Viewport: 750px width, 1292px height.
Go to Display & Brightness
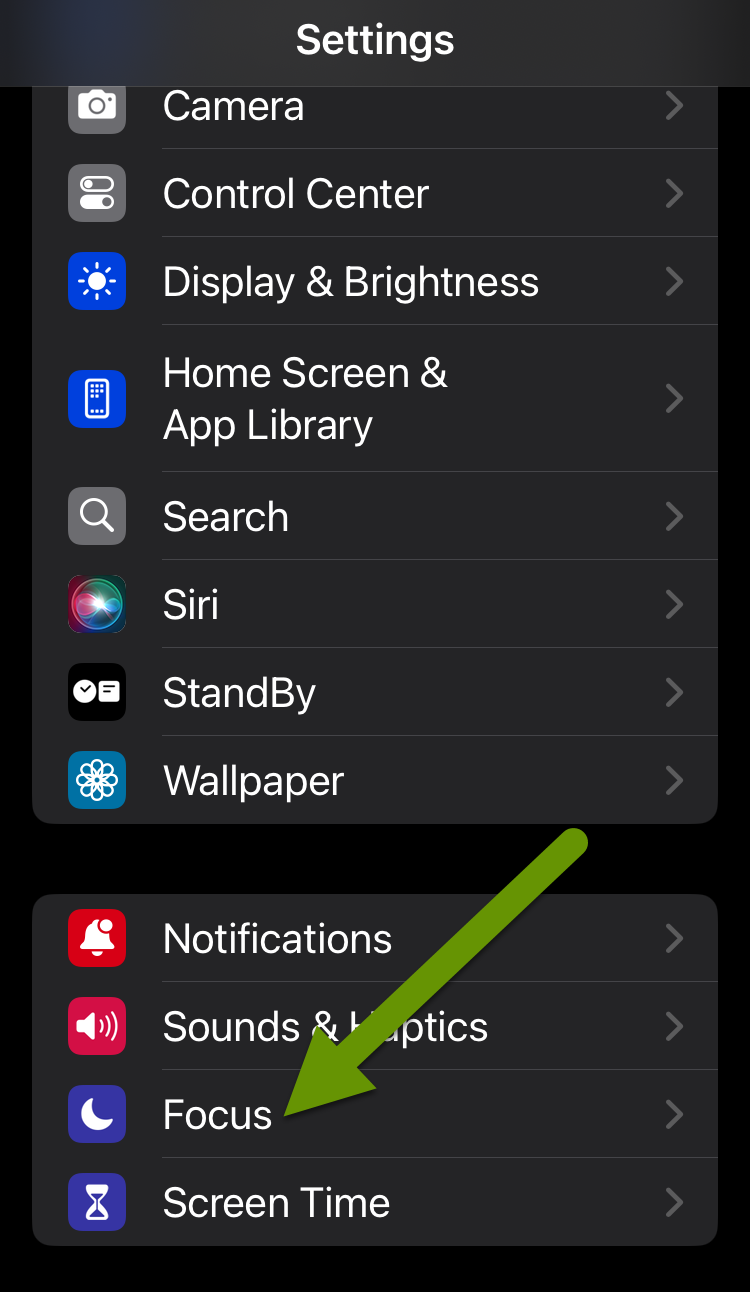coord(375,281)
